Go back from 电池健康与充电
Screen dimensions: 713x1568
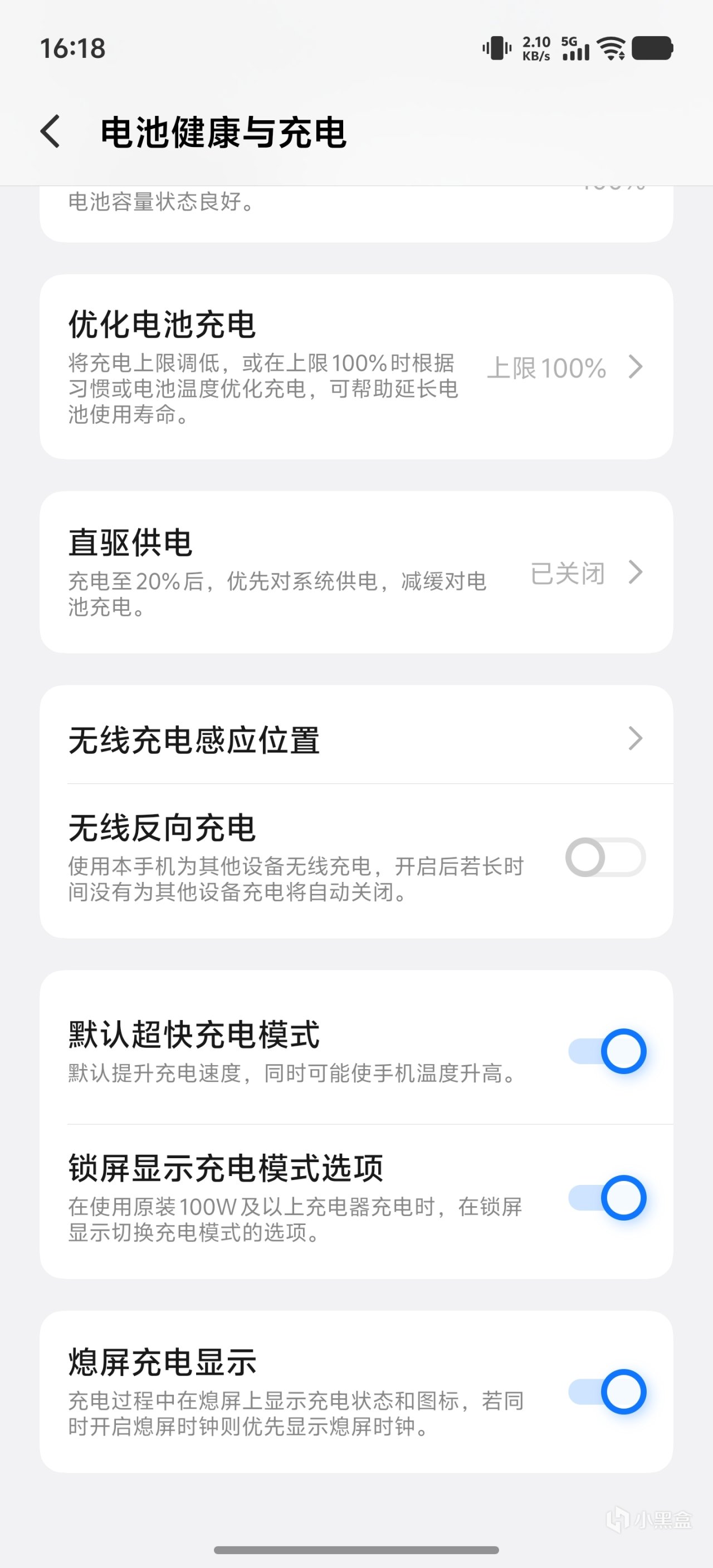51,131
